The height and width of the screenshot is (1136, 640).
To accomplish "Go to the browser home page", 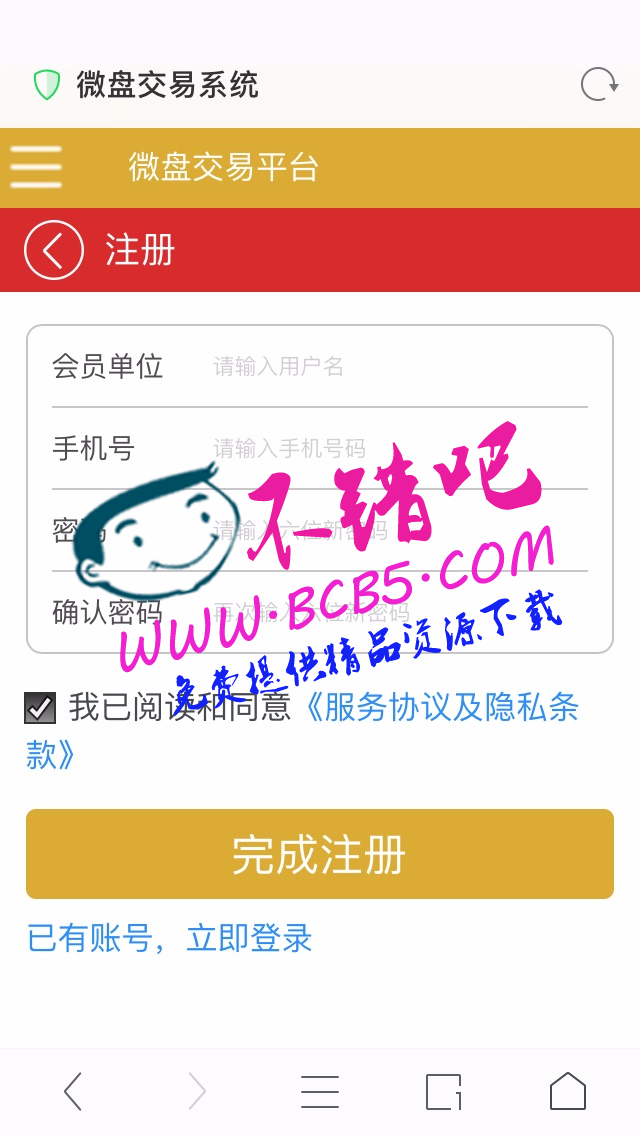I will tap(567, 1091).
